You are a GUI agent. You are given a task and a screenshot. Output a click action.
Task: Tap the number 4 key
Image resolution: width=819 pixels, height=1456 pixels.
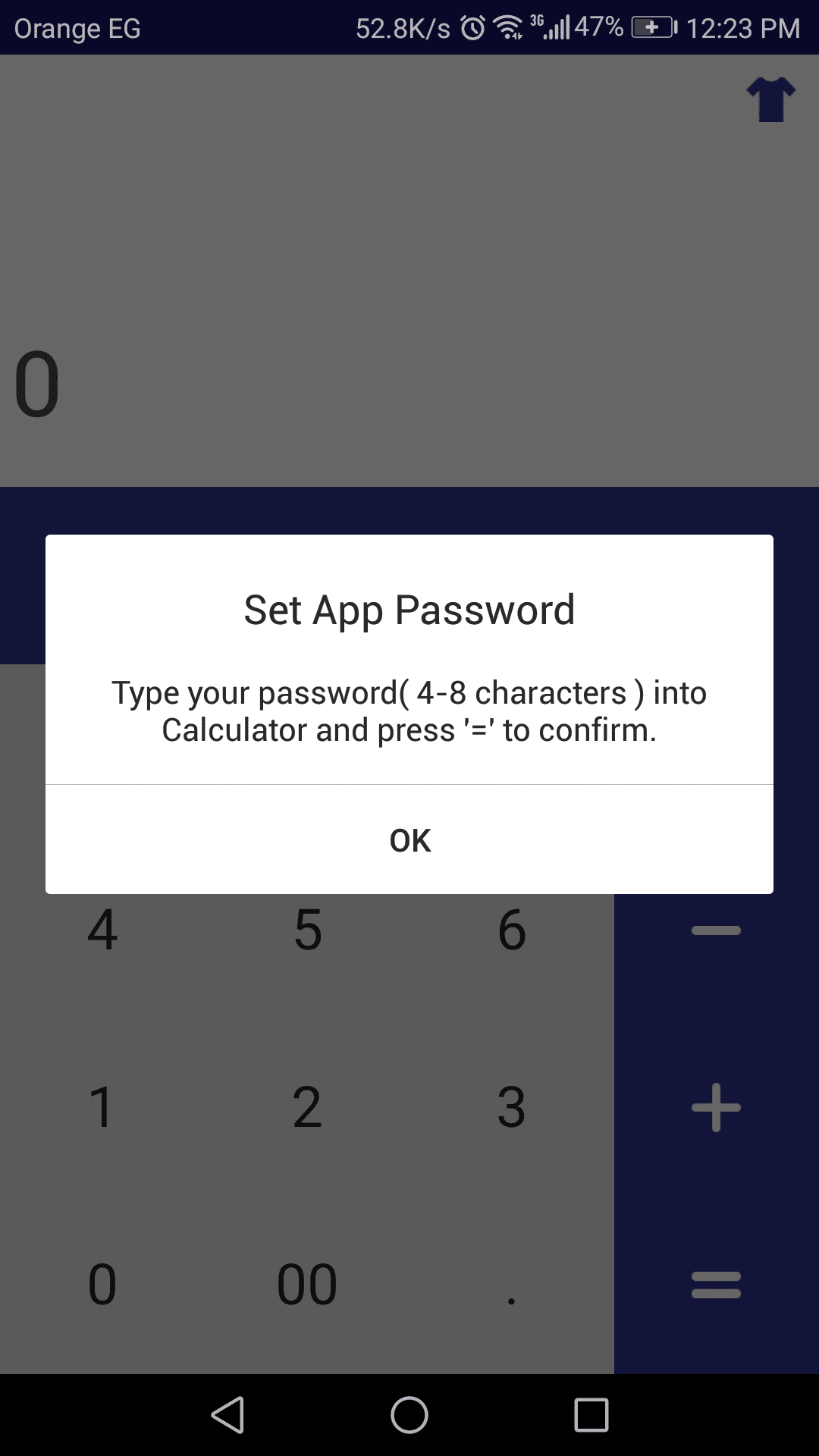102,930
